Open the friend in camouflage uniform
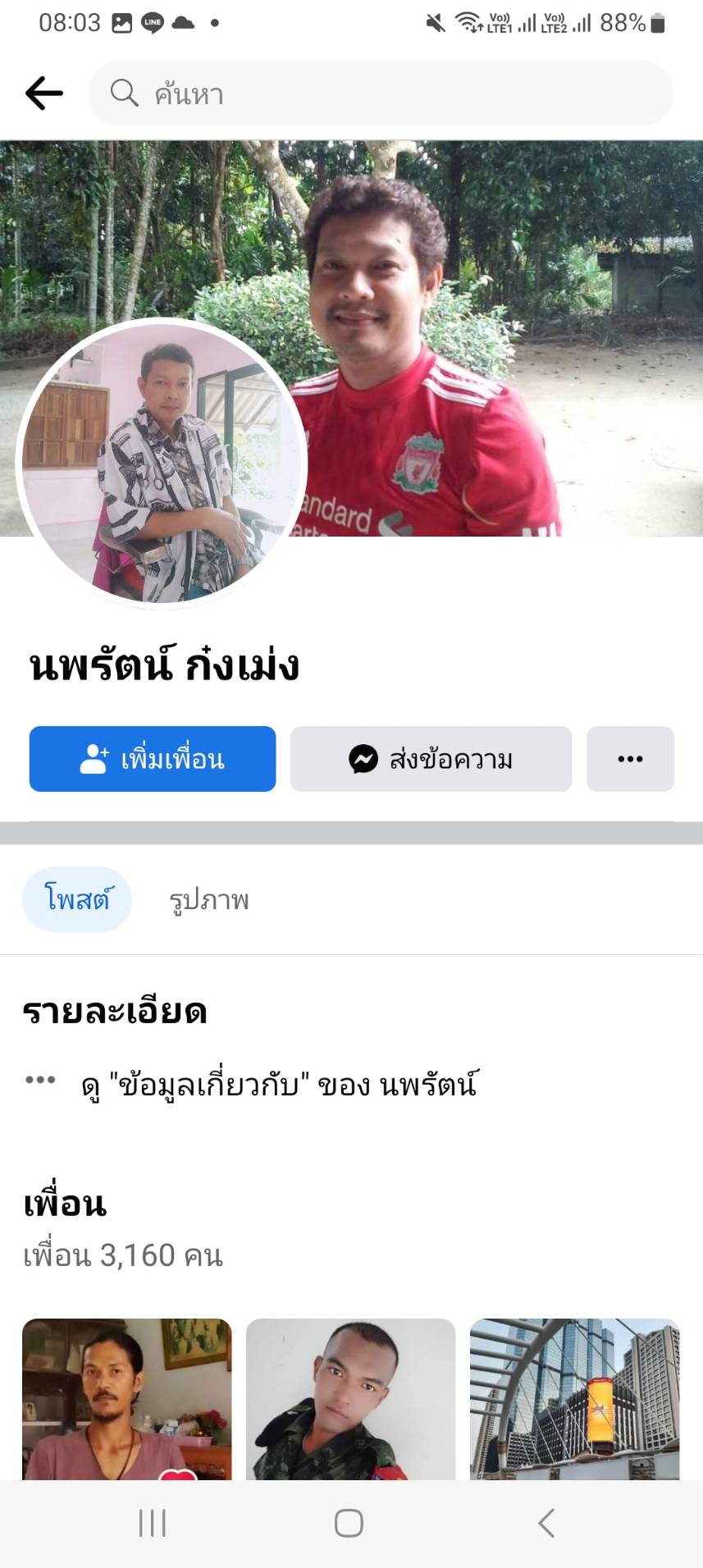 tap(350, 1398)
